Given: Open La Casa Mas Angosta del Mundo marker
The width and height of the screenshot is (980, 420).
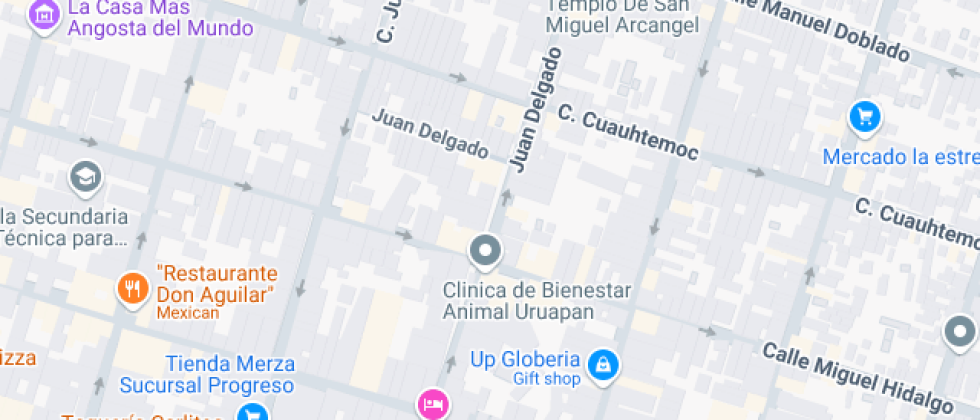Looking at the screenshot, I should click(x=43, y=16).
